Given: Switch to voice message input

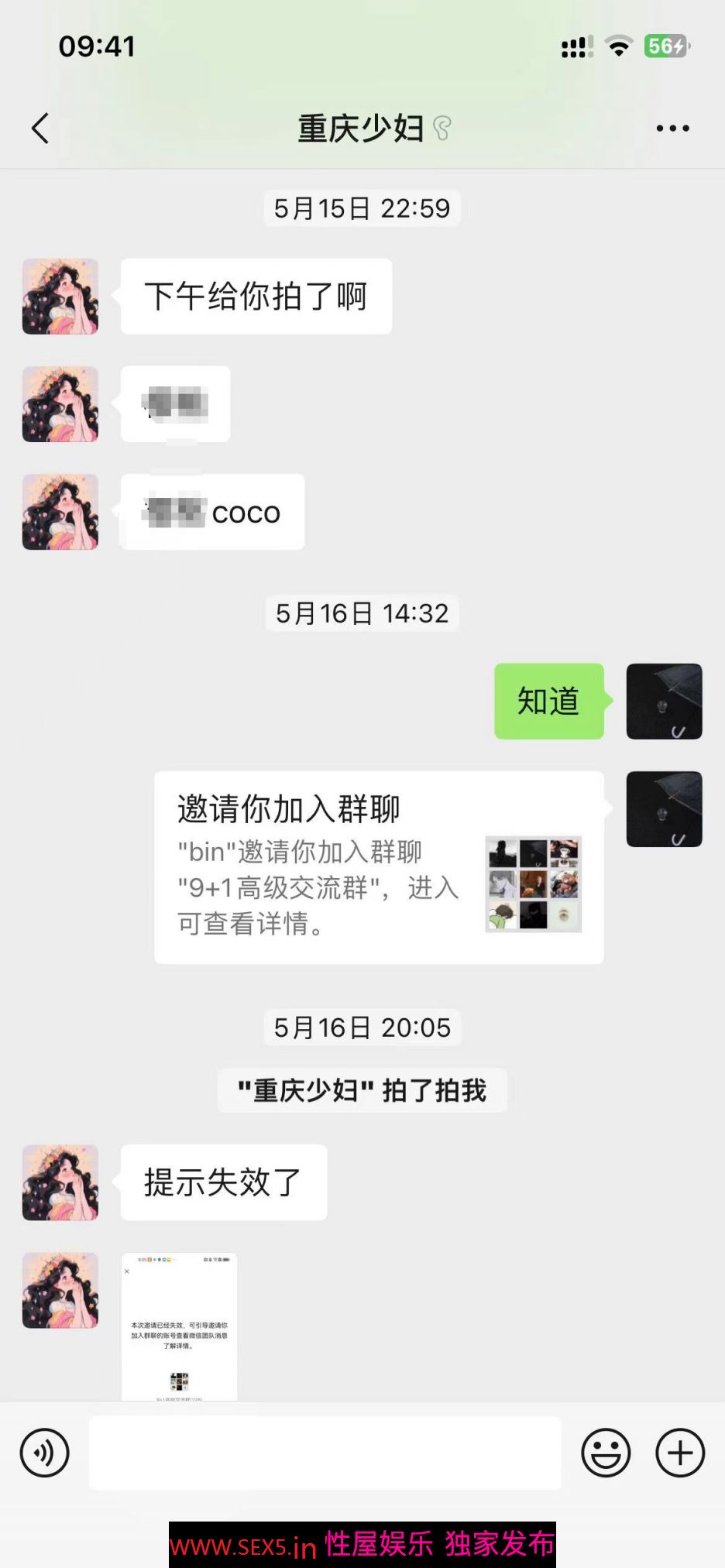Looking at the screenshot, I should click(x=45, y=1453).
